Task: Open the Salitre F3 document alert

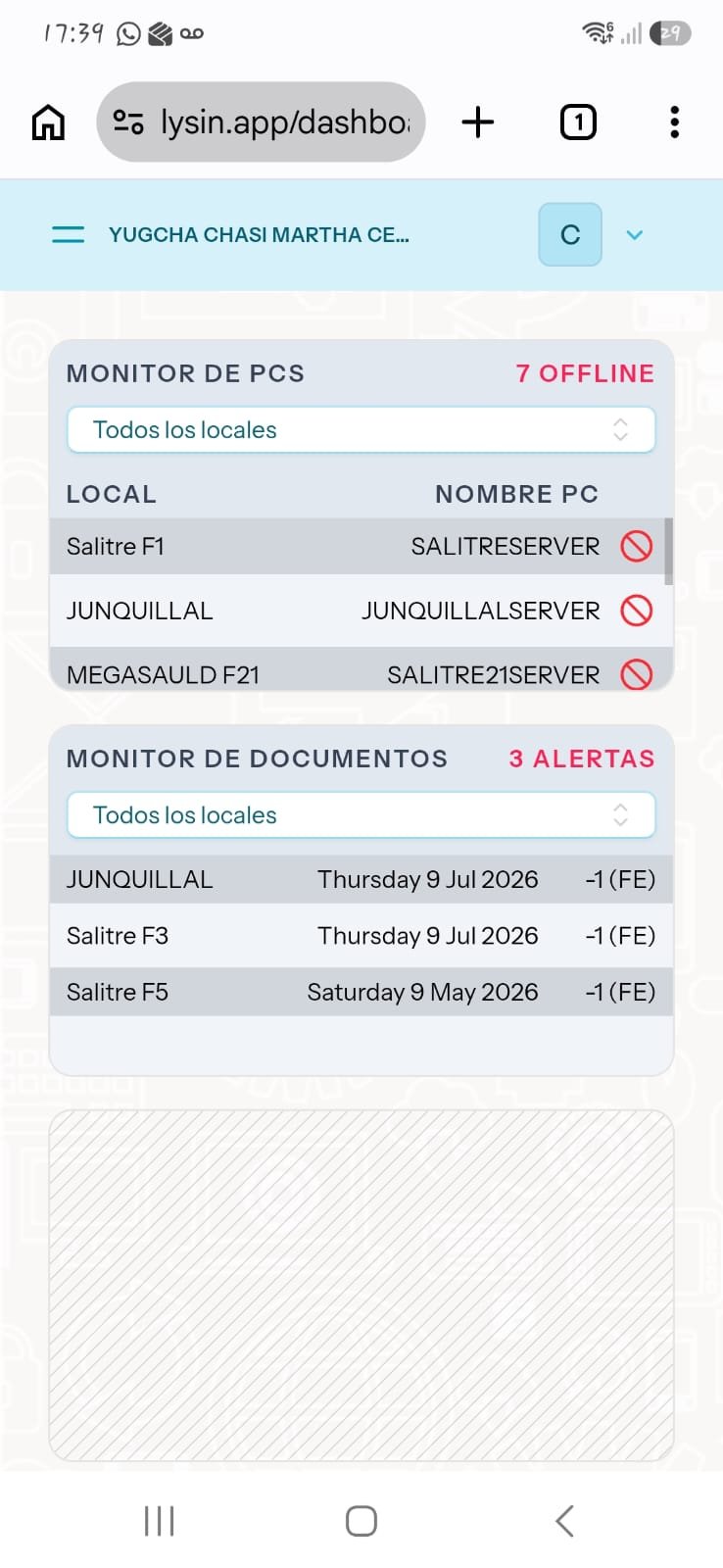Action: [361, 936]
